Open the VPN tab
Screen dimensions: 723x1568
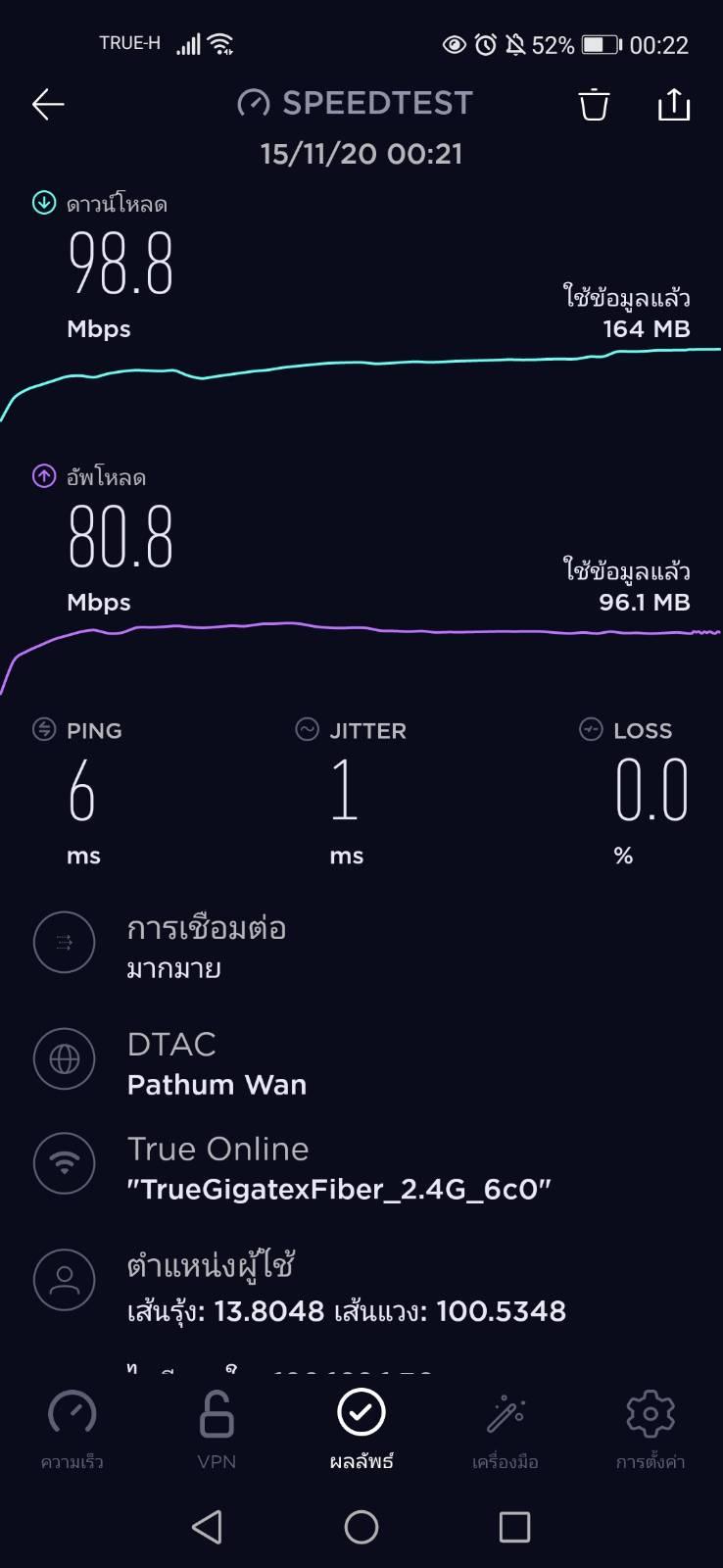click(217, 1430)
